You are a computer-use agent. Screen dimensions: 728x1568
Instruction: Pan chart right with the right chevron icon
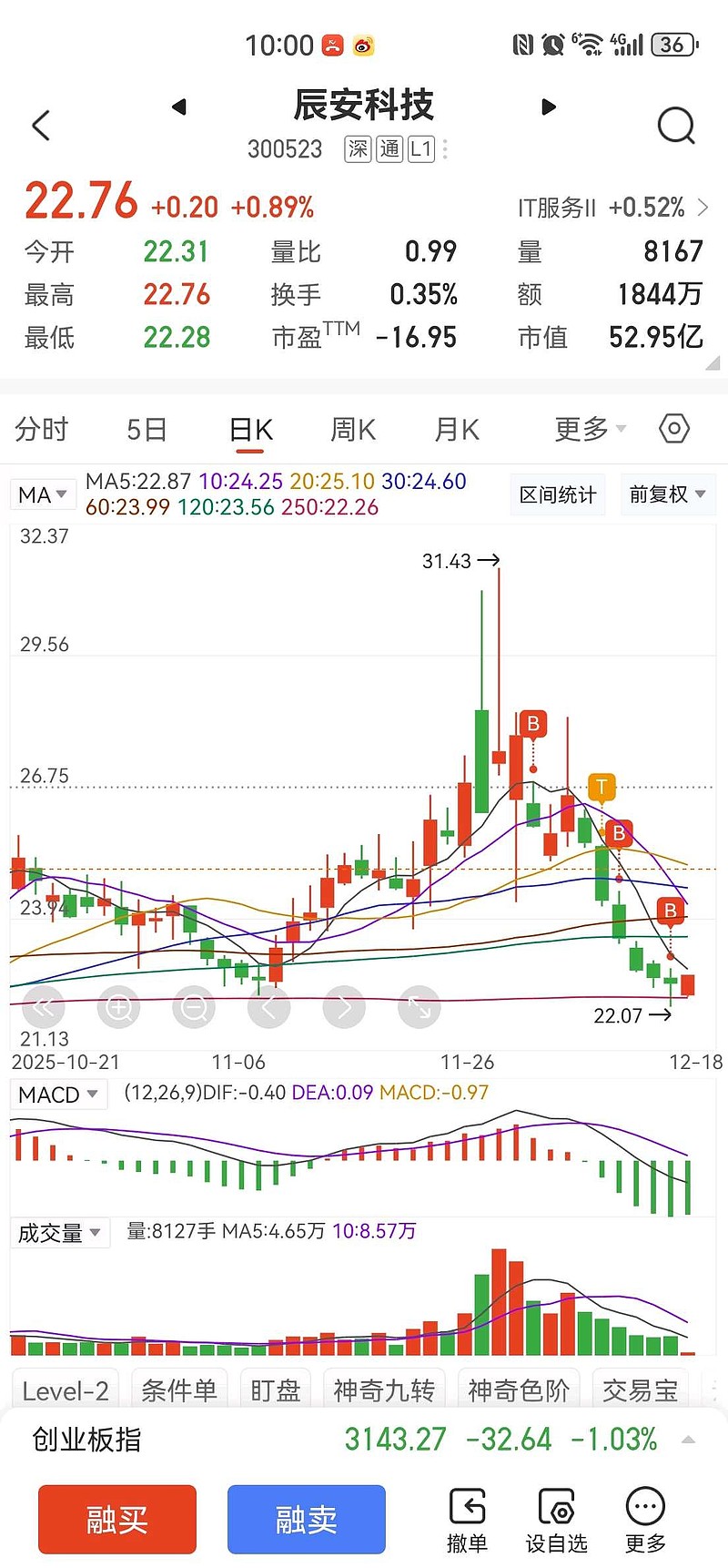coord(344,1007)
